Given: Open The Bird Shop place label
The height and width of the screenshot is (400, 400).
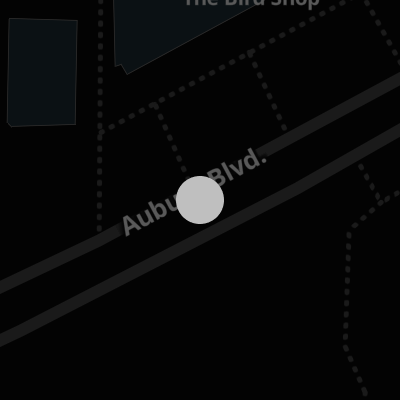Looking at the screenshot, I should tap(252, 3).
